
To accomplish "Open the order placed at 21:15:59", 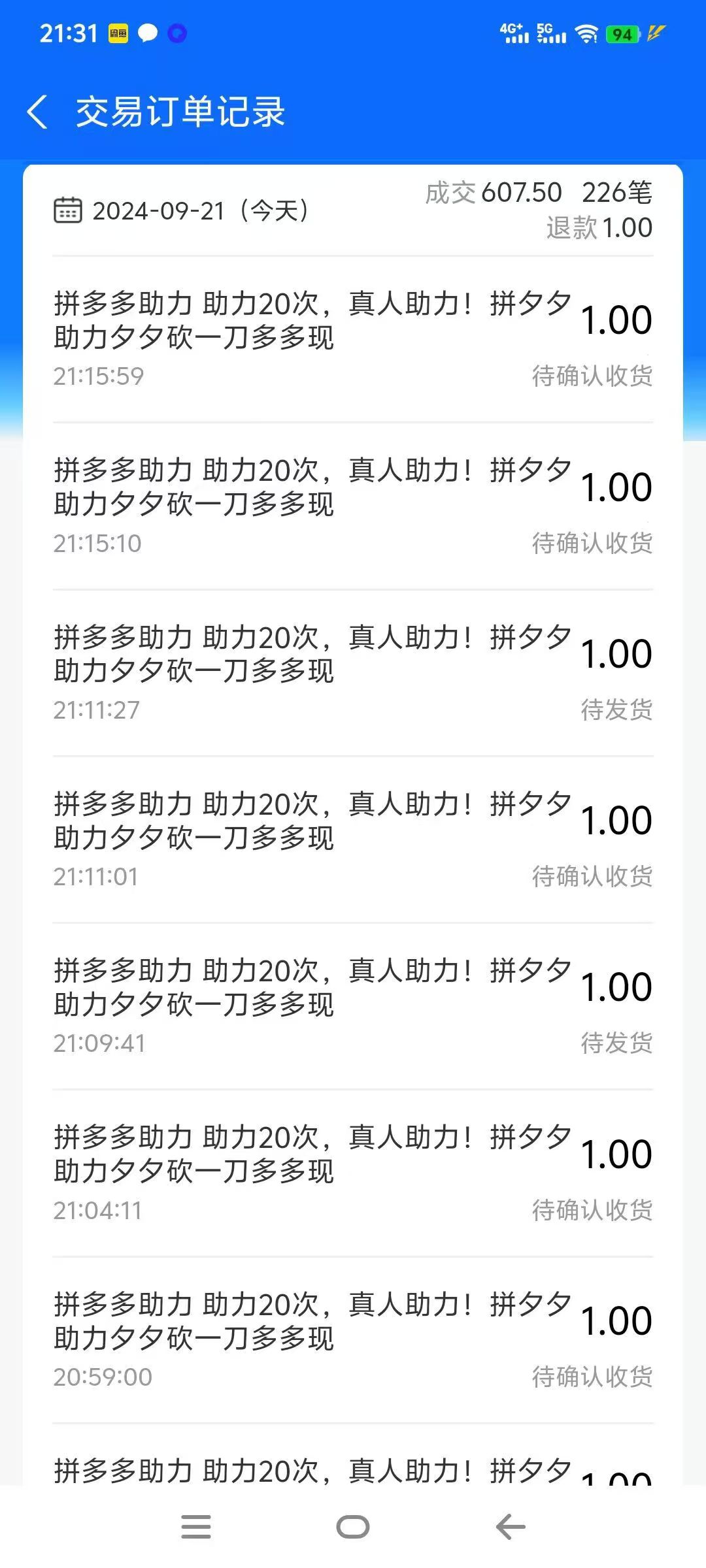I will [x=353, y=338].
